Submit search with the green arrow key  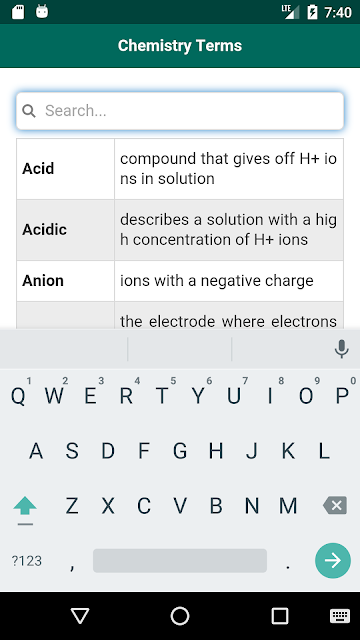[333, 560]
